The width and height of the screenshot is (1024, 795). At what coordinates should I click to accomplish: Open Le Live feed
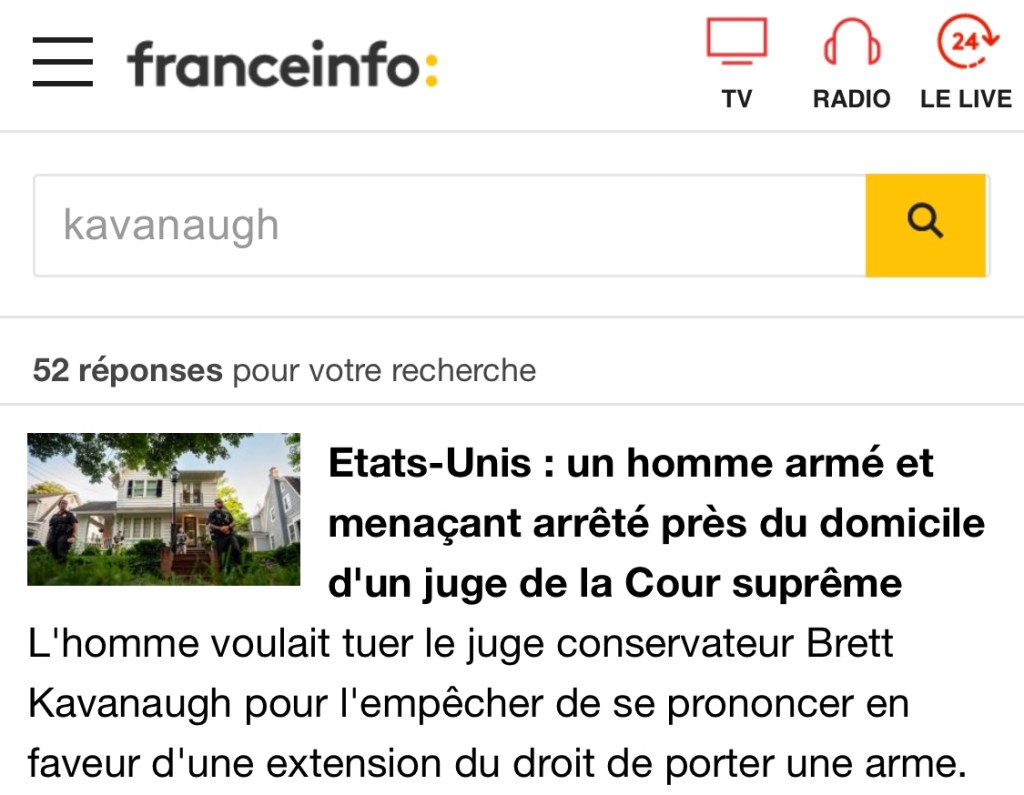click(x=966, y=63)
